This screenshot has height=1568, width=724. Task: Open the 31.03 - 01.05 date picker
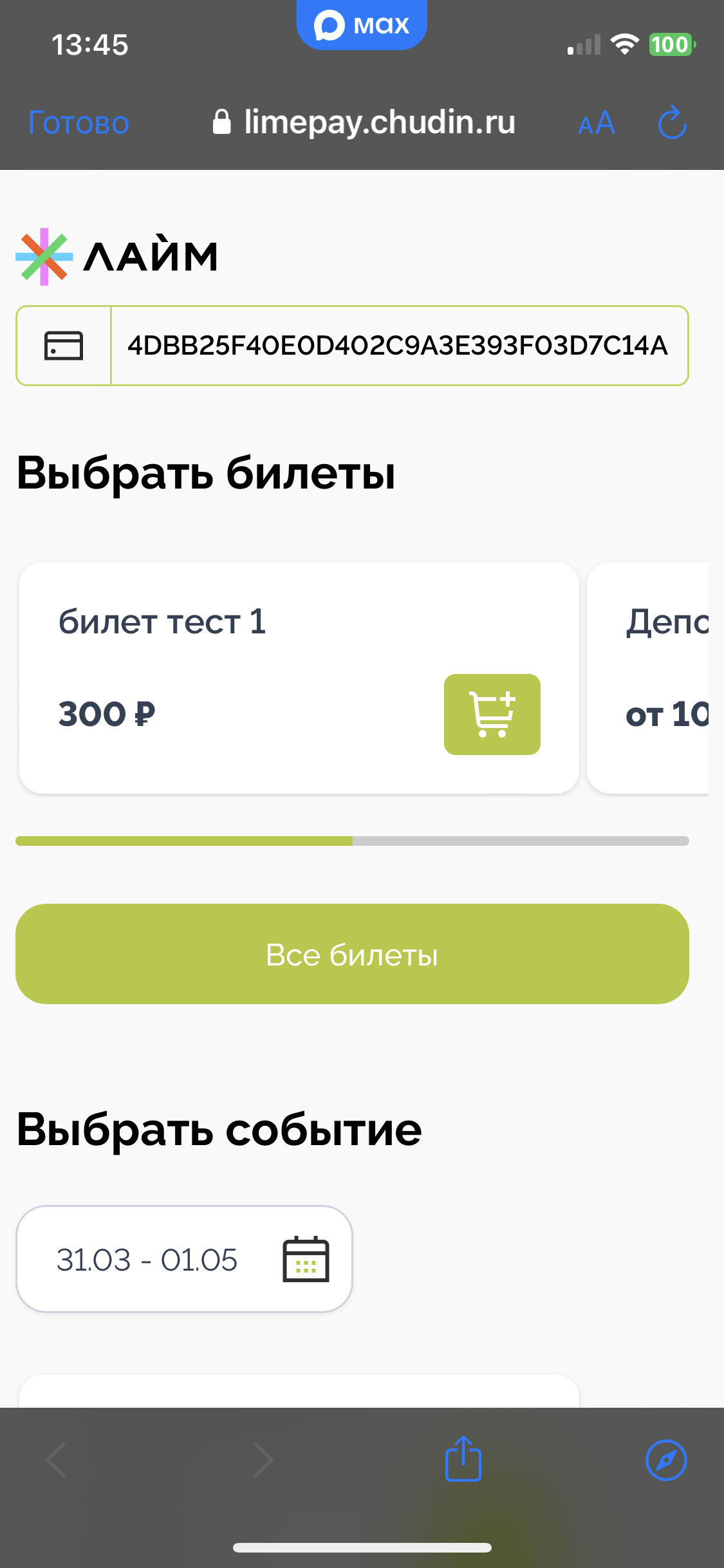(x=184, y=1259)
